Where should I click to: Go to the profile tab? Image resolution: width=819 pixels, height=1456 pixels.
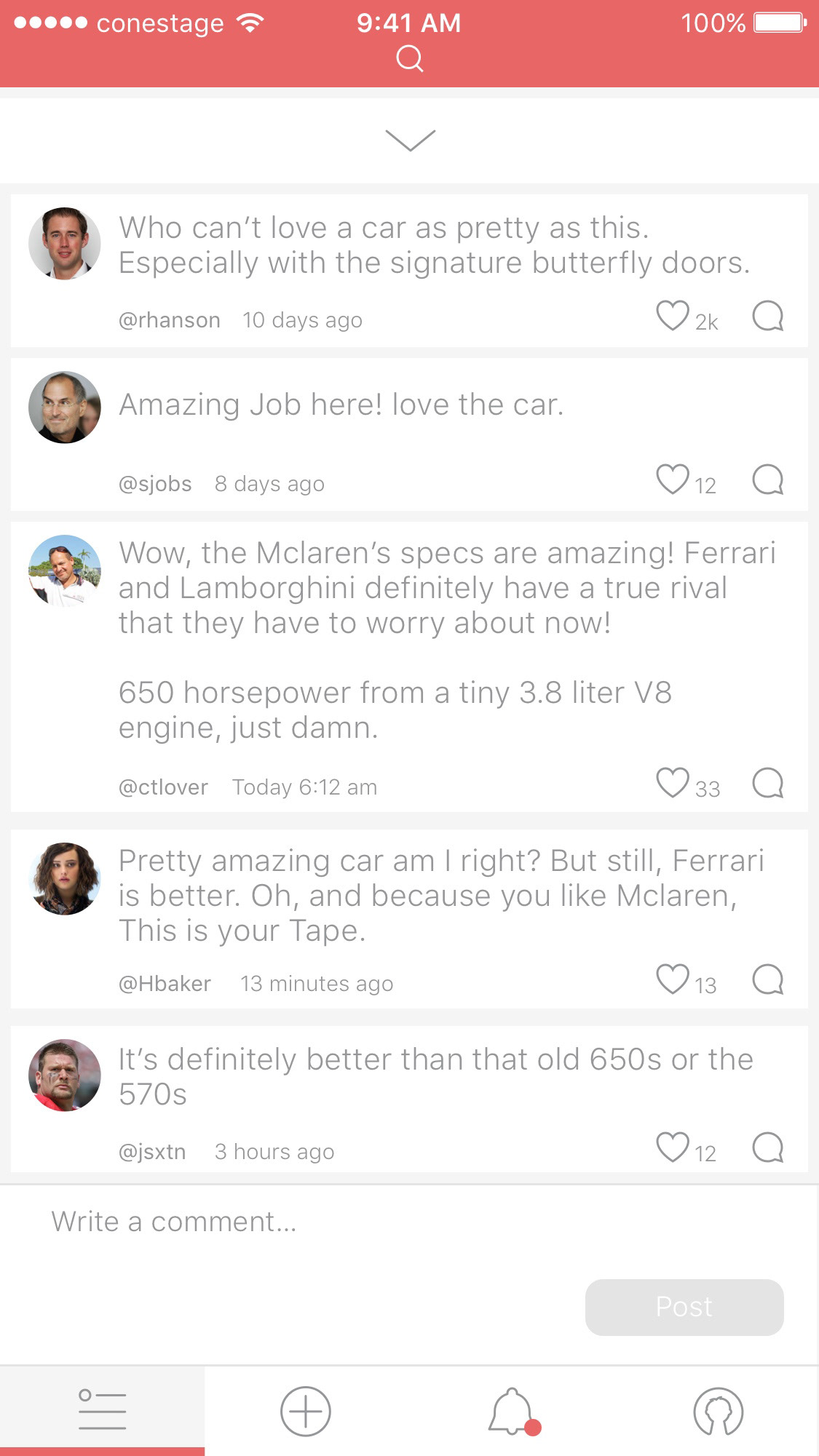(x=719, y=1412)
